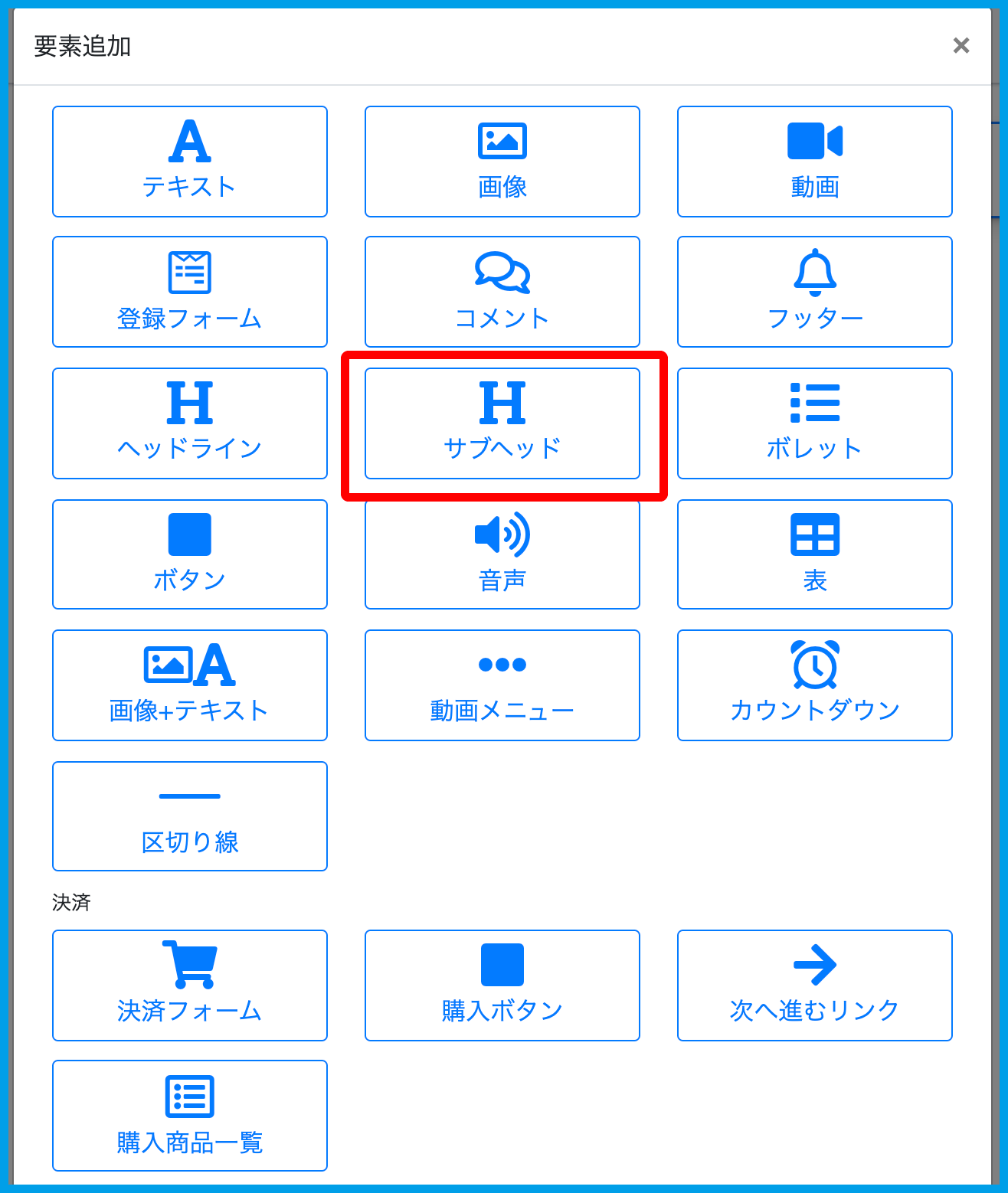Select 画像+テキスト element
This screenshot has height=1193, width=1008.
pos(189,685)
